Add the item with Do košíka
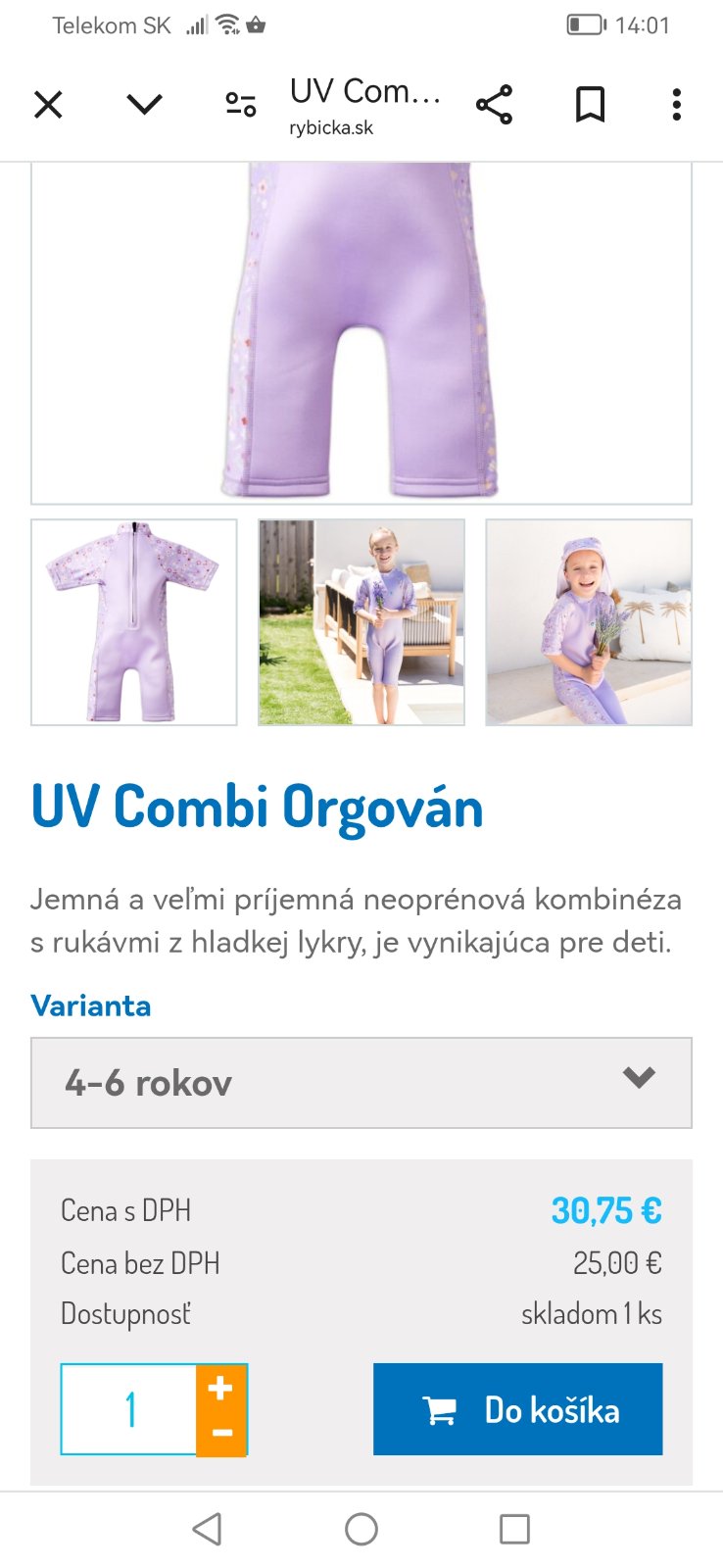Viewport: 723px width, 1568px height. tap(517, 1409)
